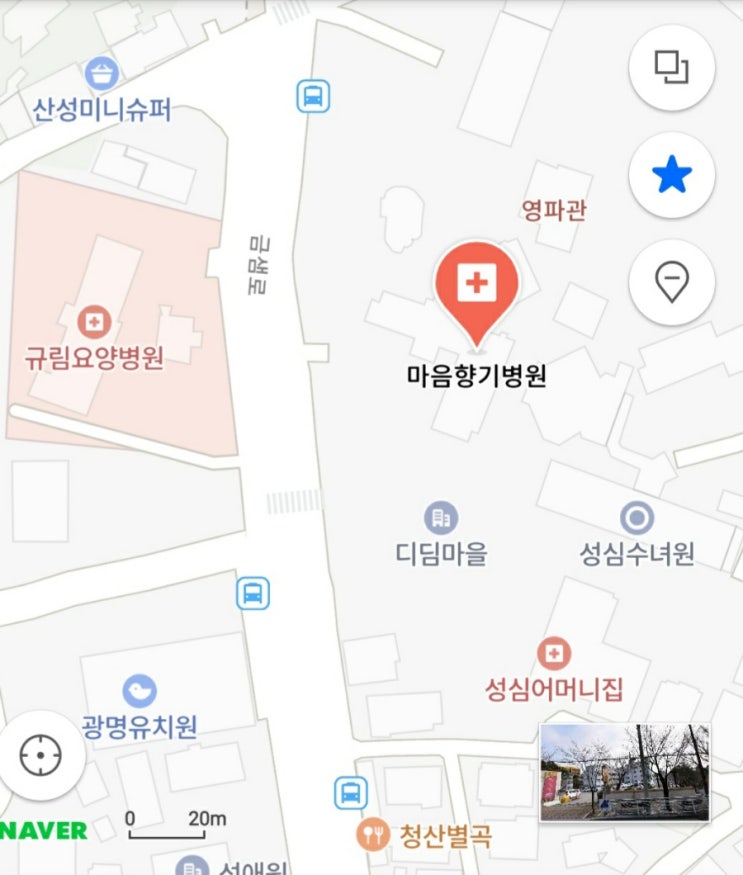Open the street view thumbnail
This screenshot has width=743, height=875.
point(625,772)
